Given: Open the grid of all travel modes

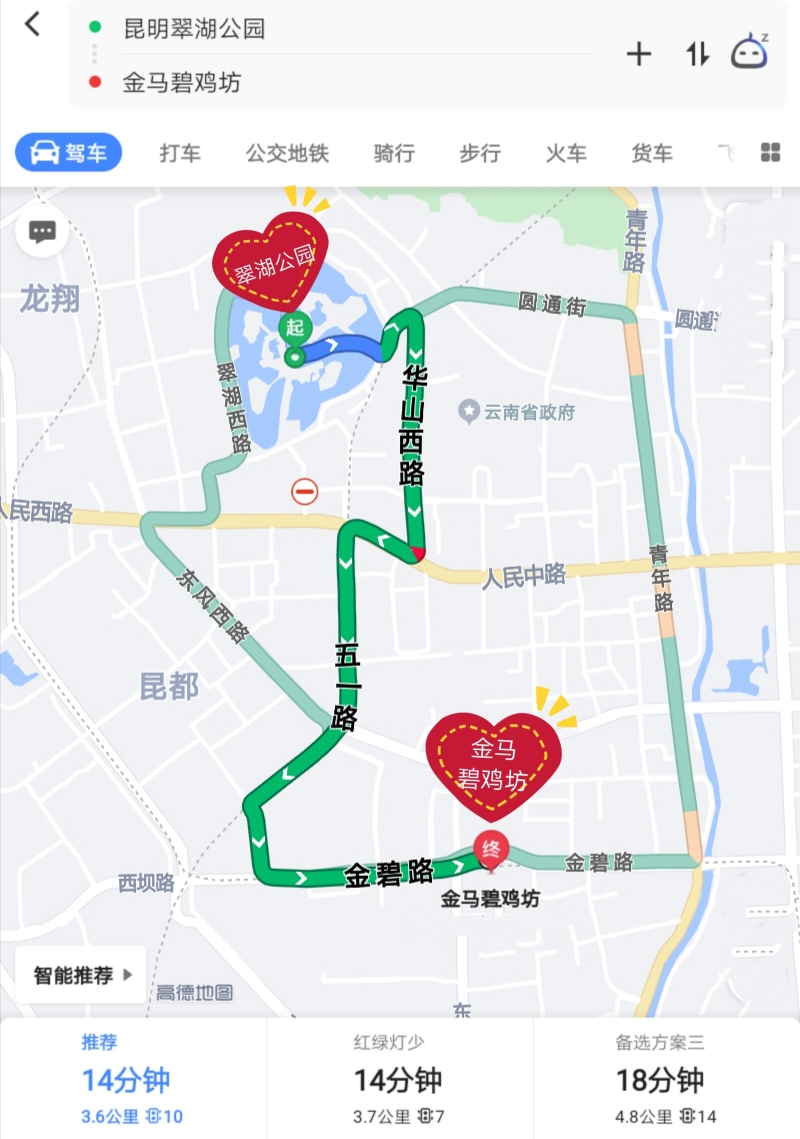Looking at the screenshot, I should coord(771,153).
